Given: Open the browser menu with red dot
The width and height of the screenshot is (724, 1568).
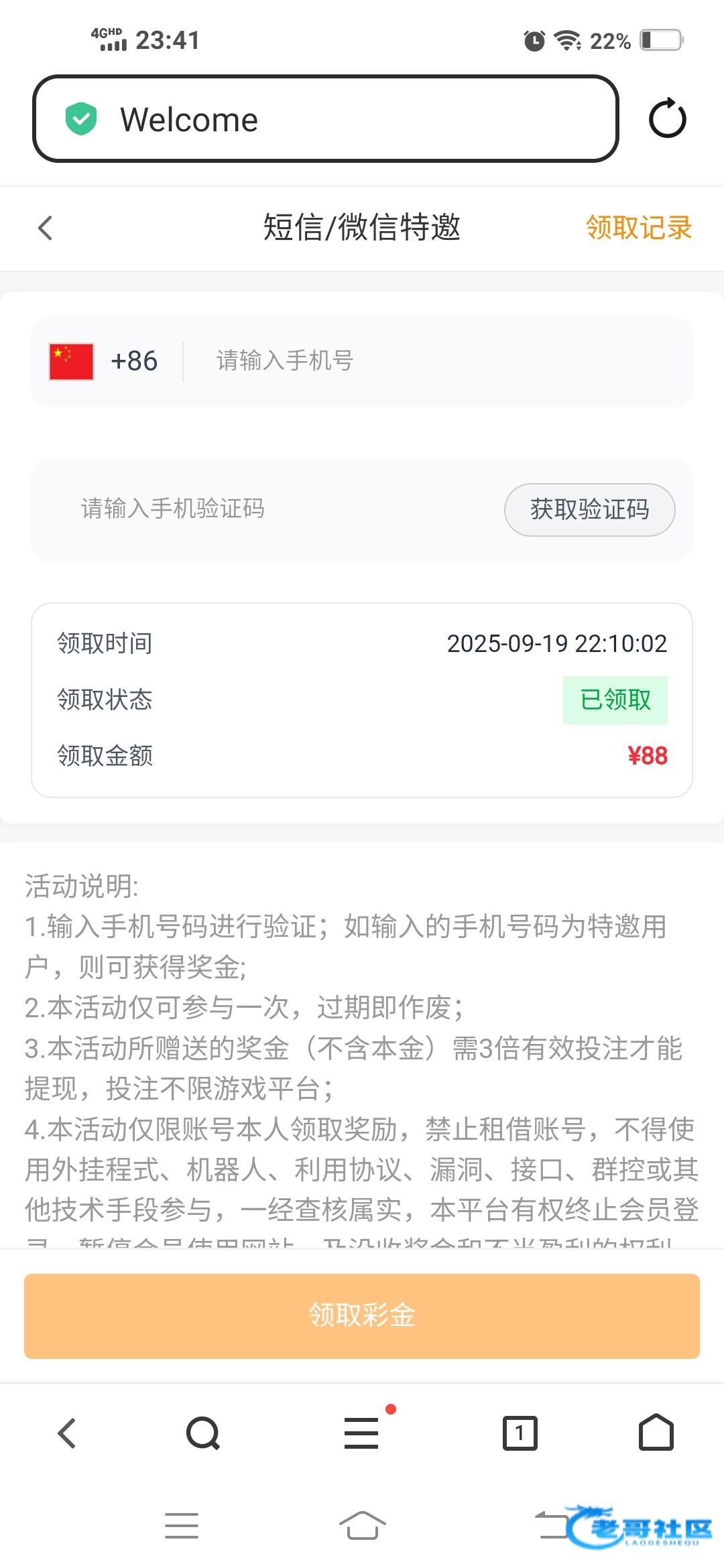Looking at the screenshot, I should click(362, 1433).
